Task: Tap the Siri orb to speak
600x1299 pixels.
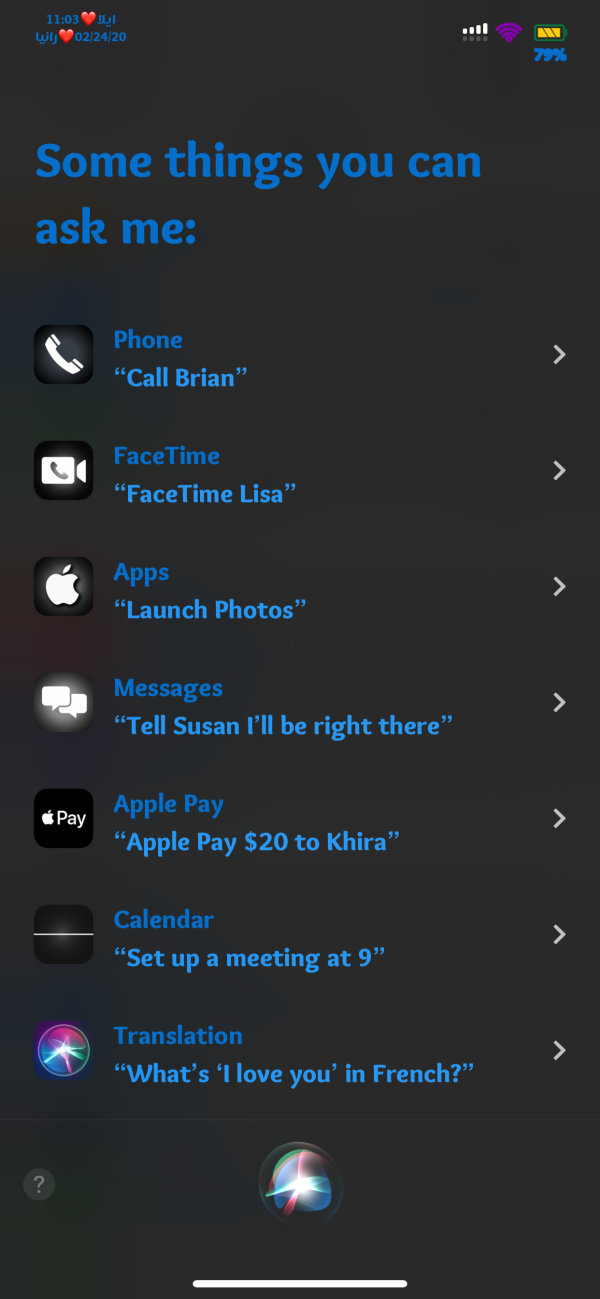Action: (x=300, y=1185)
